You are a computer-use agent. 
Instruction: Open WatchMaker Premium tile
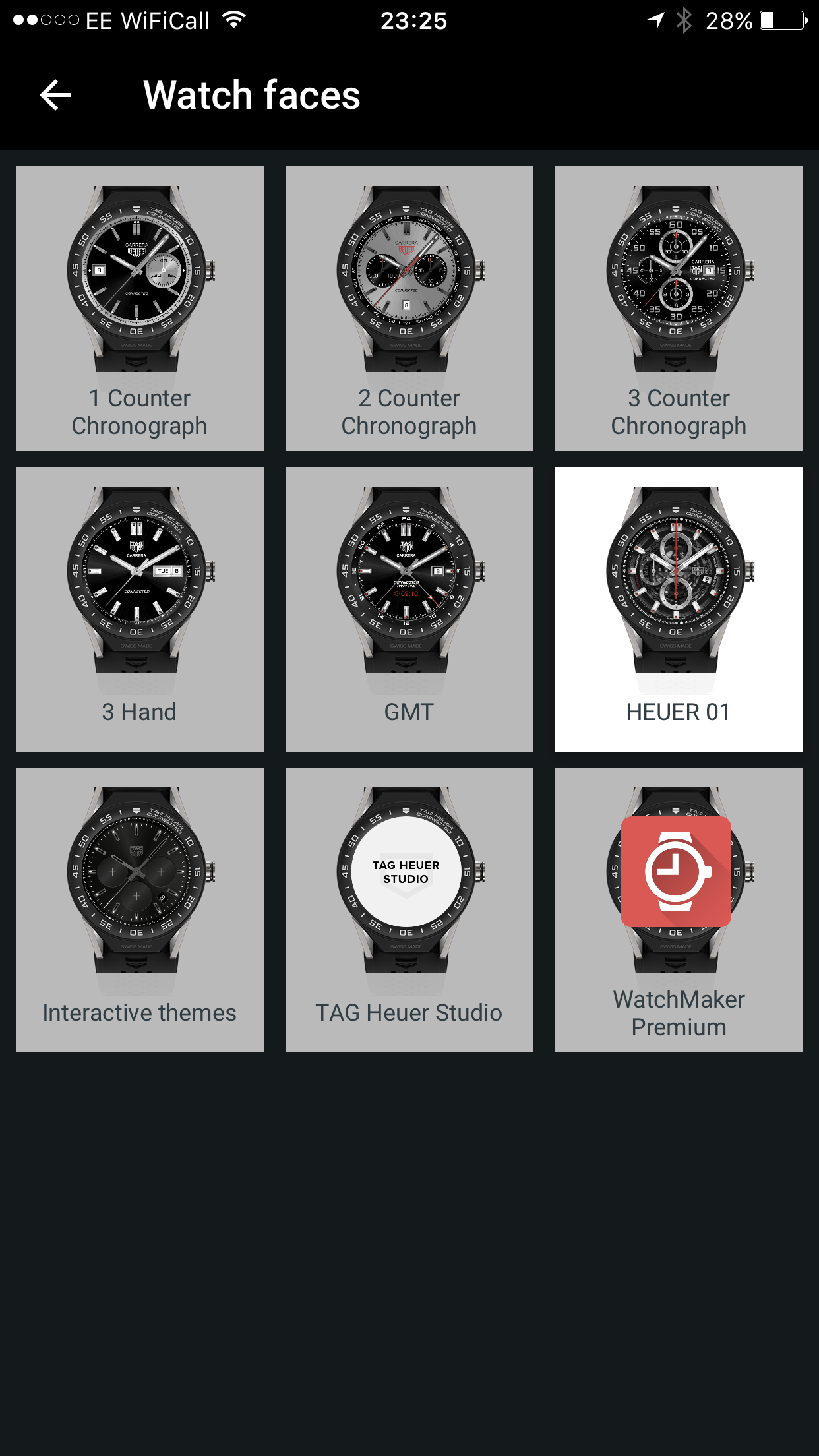pyautogui.click(x=679, y=909)
